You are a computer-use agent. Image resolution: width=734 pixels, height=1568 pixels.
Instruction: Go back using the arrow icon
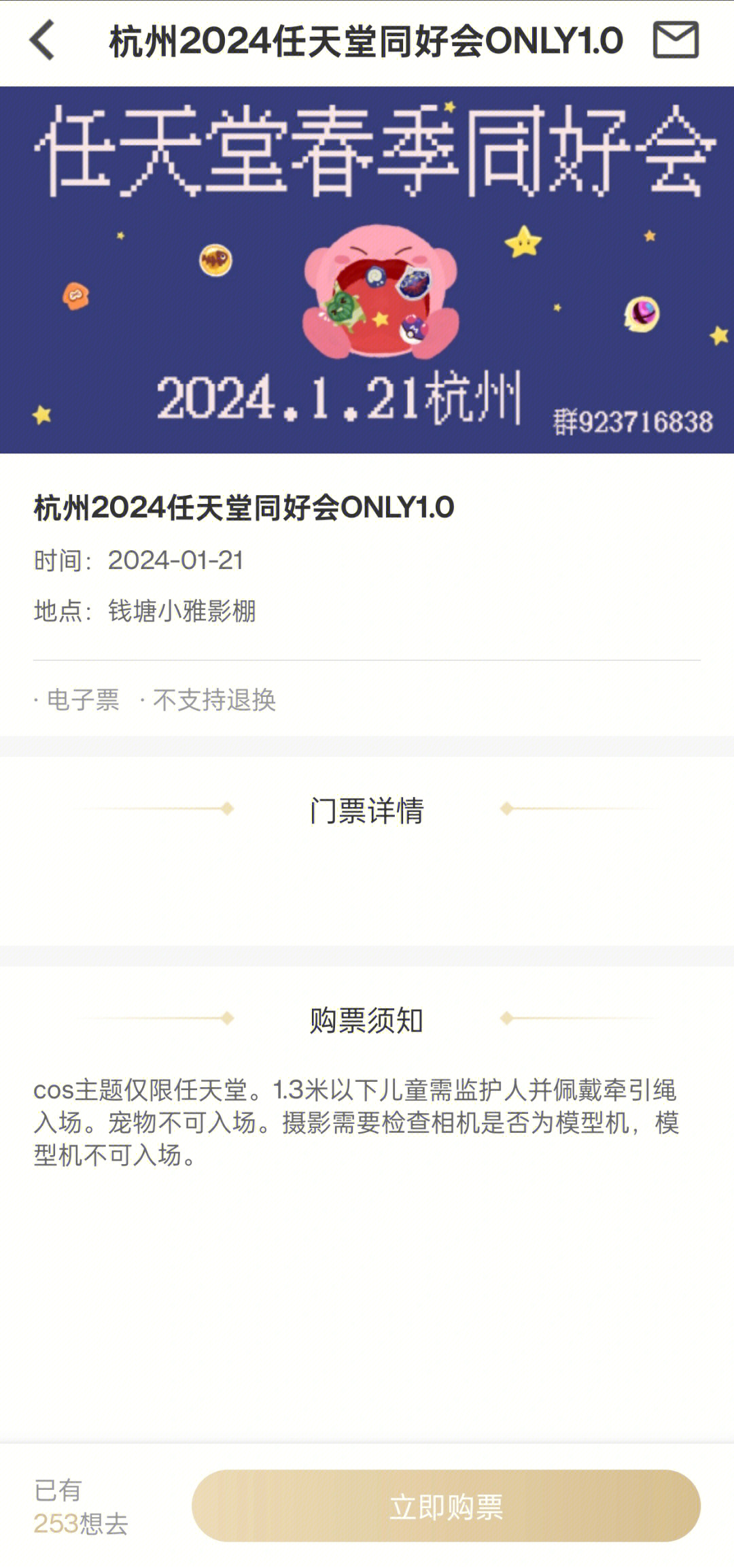tap(42, 40)
